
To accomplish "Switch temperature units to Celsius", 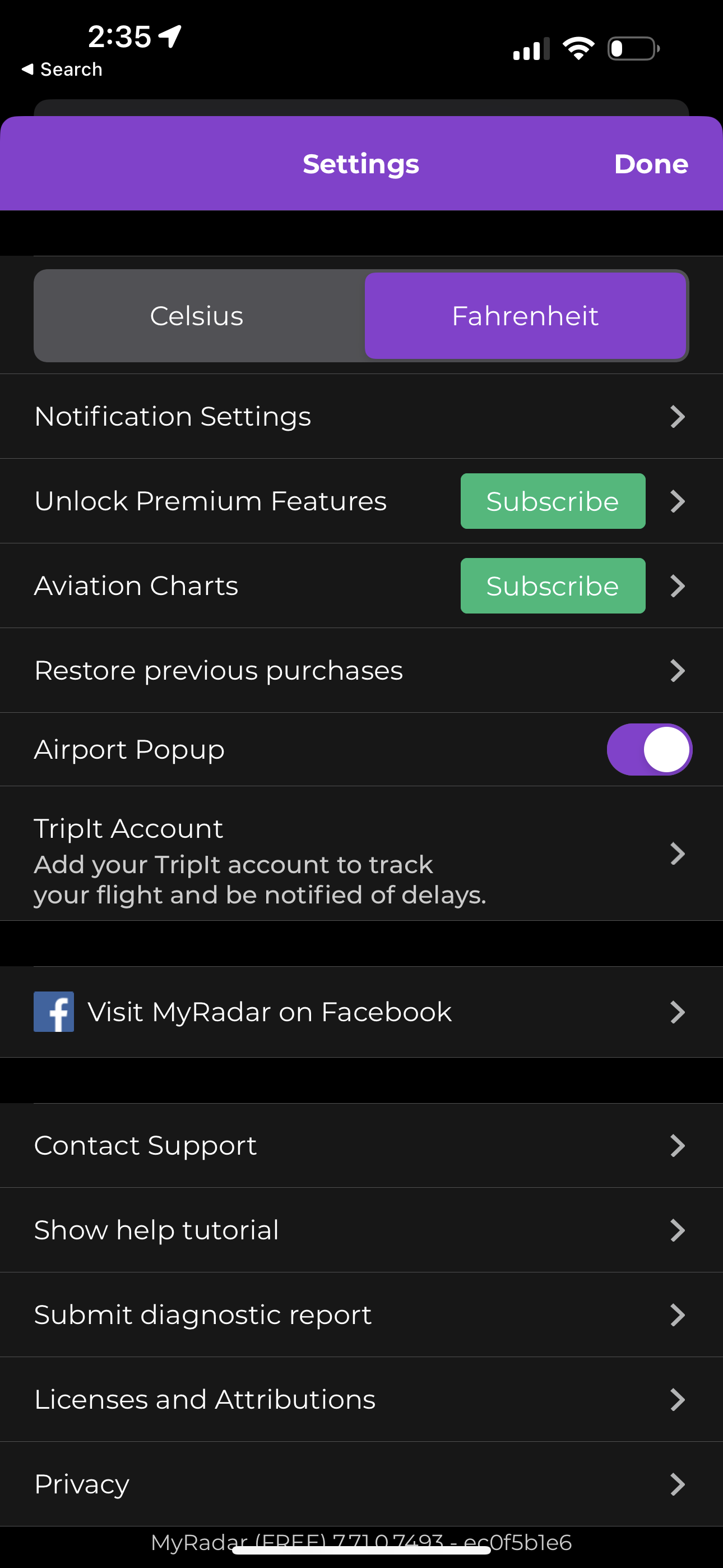I will coord(197,315).
